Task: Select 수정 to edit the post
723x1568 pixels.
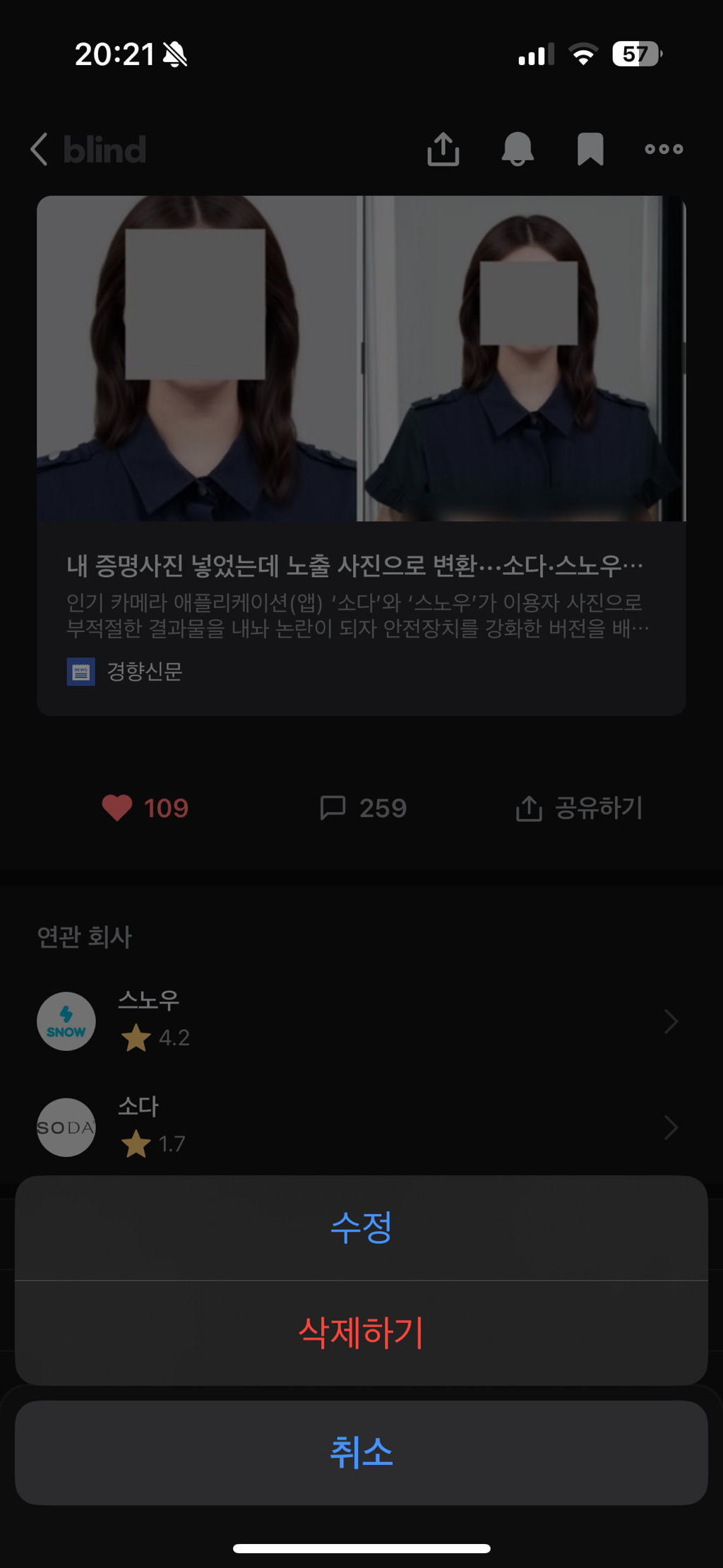Action: tap(361, 1228)
